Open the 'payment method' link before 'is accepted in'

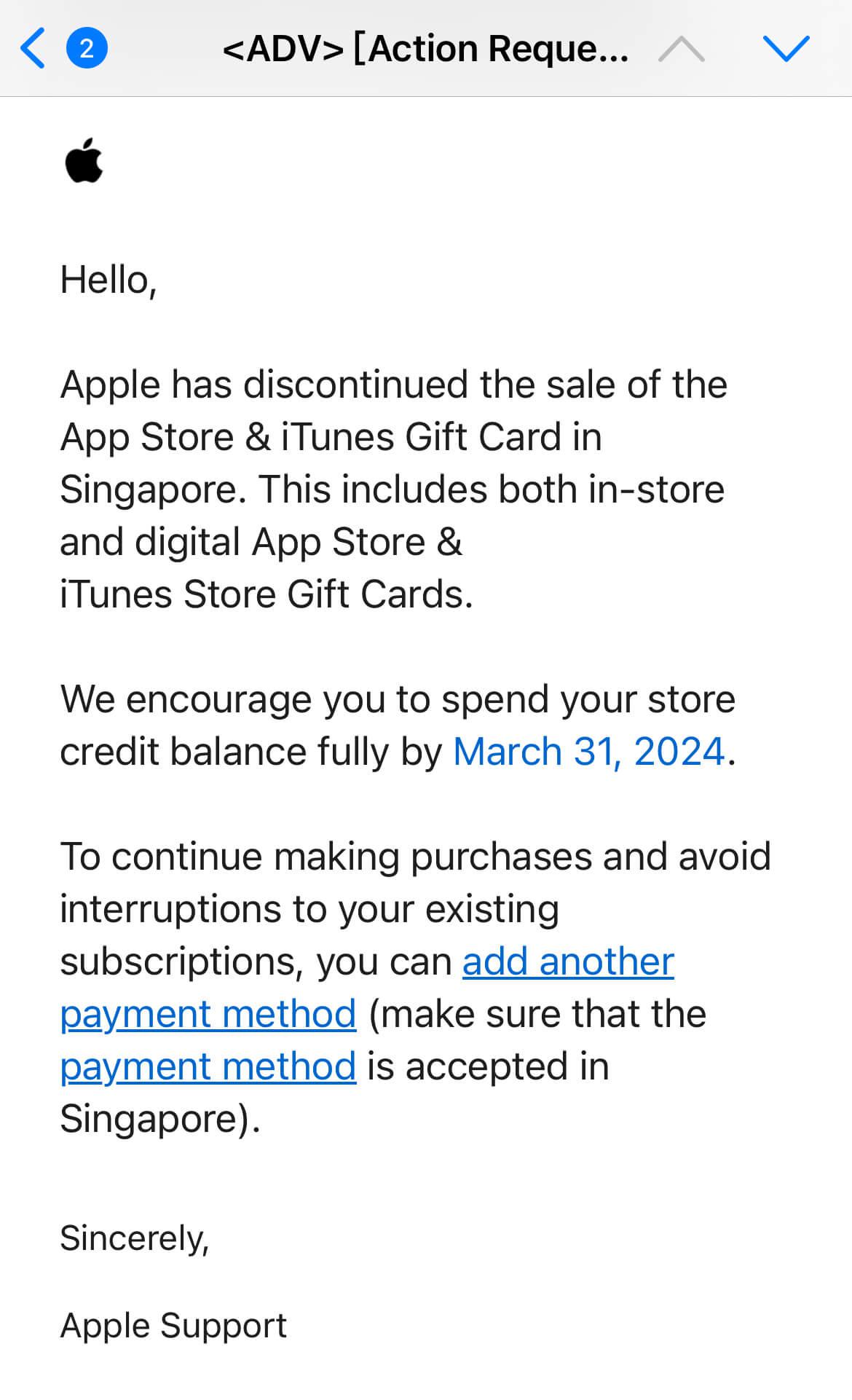208,1066
